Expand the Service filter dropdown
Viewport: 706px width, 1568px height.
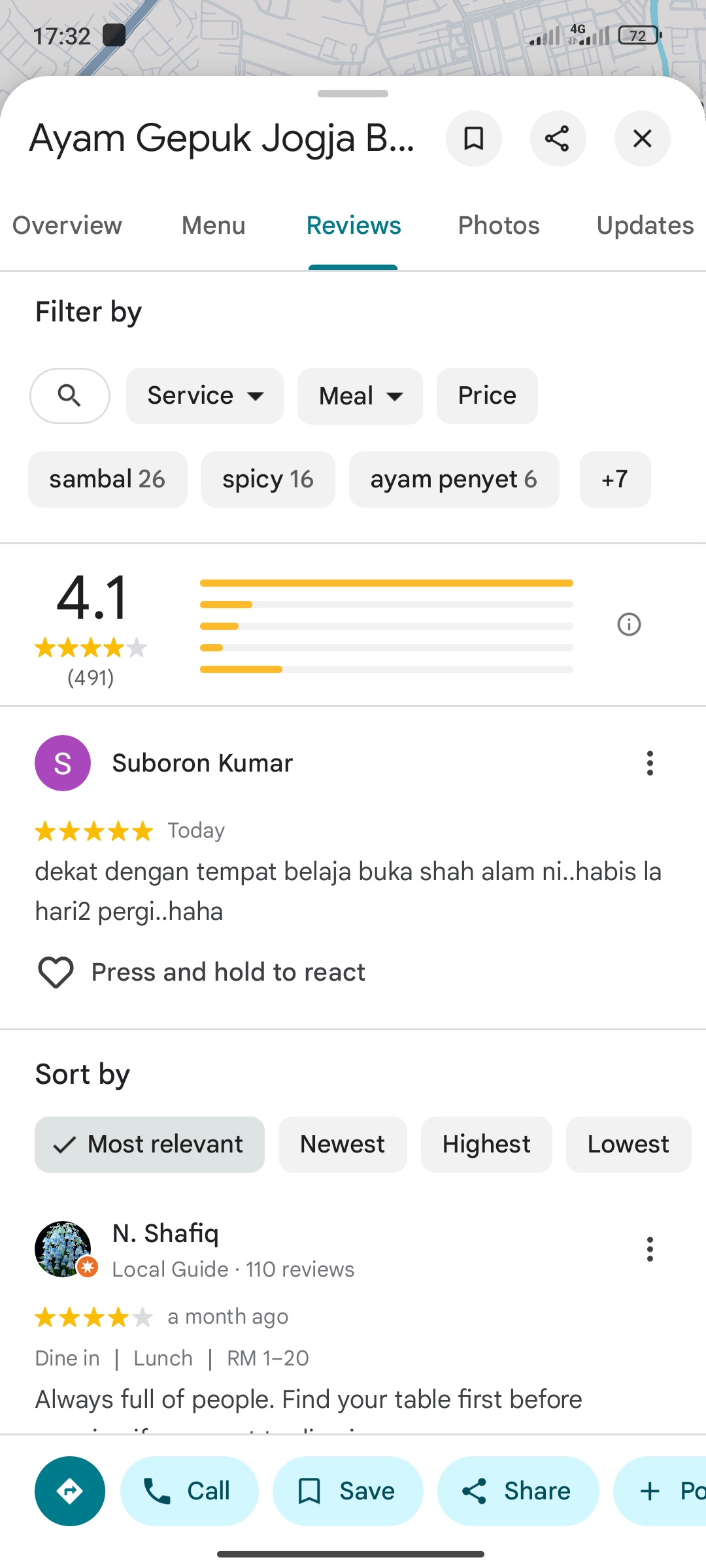[x=205, y=396]
